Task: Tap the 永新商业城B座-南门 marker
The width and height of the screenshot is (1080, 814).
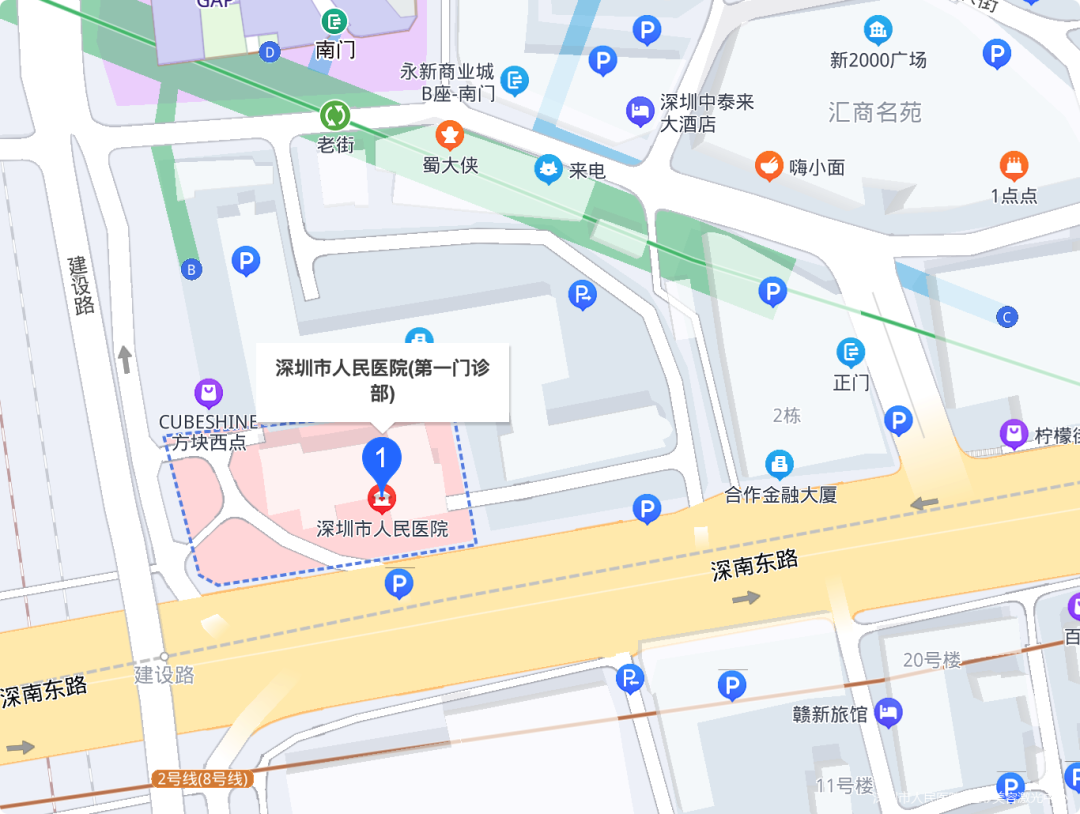Action: click(515, 80)
